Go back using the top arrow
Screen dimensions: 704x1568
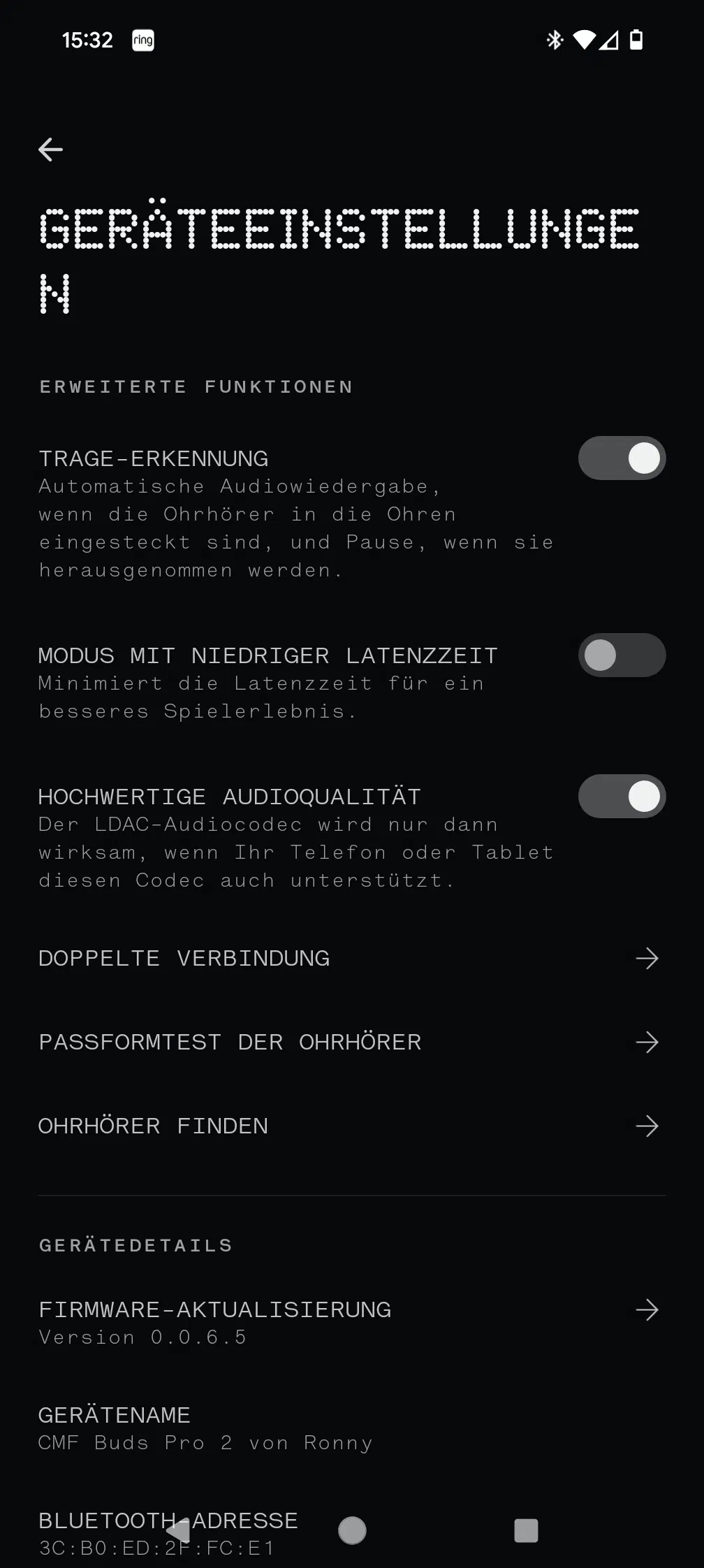tap(50, 149)
